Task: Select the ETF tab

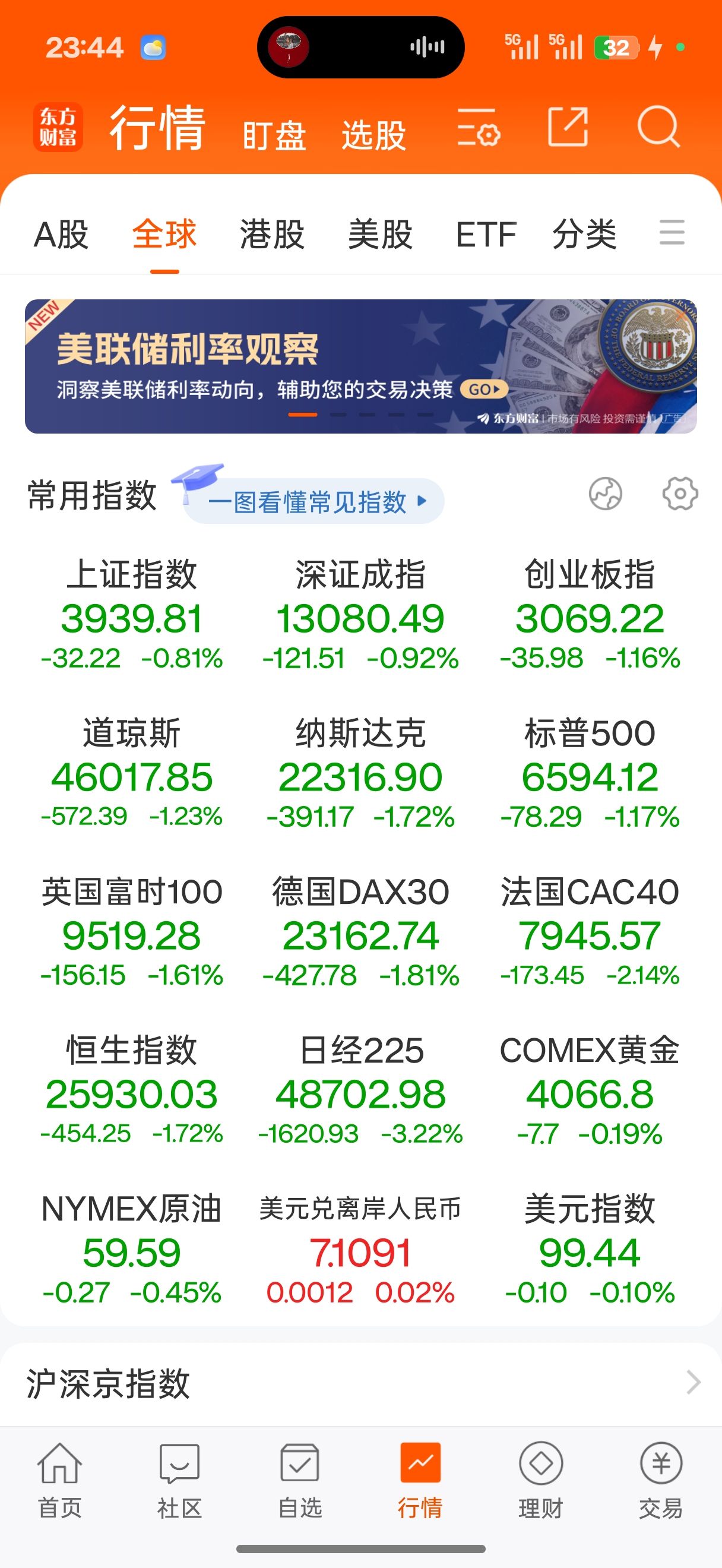Action: click(x=486, y=235)
